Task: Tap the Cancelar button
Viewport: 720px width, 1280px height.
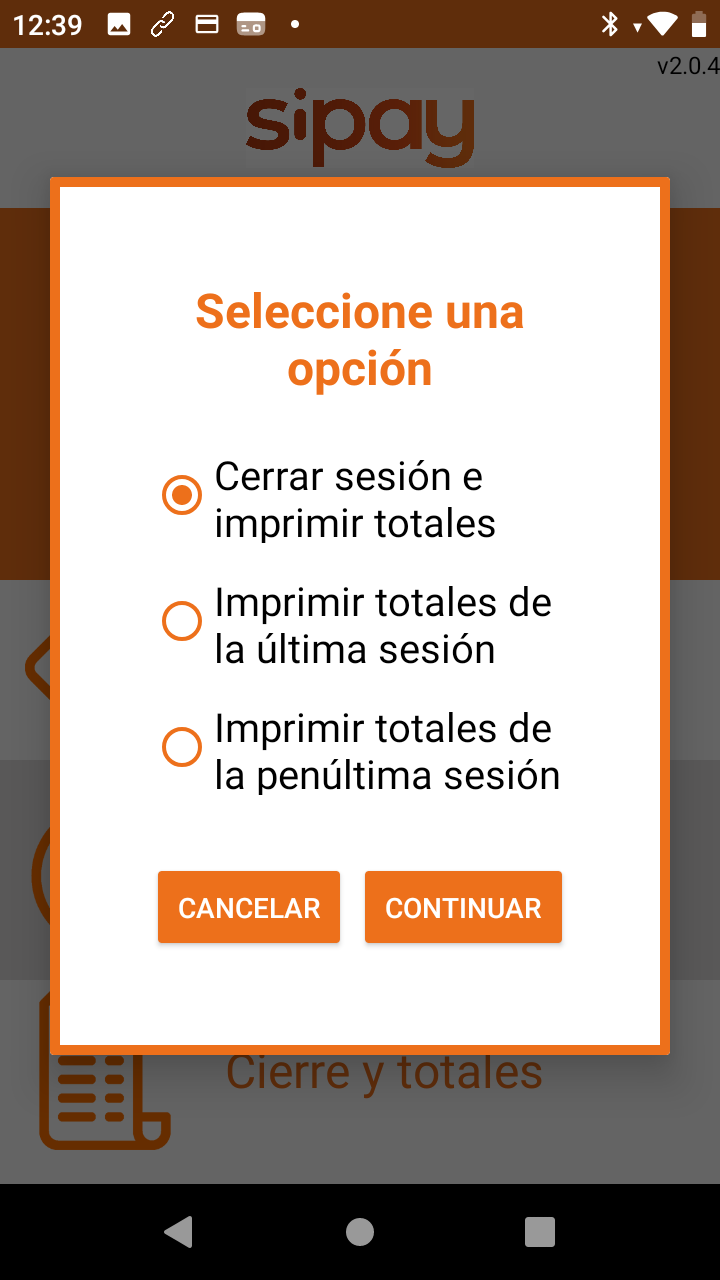Action: tap(249, 907)
